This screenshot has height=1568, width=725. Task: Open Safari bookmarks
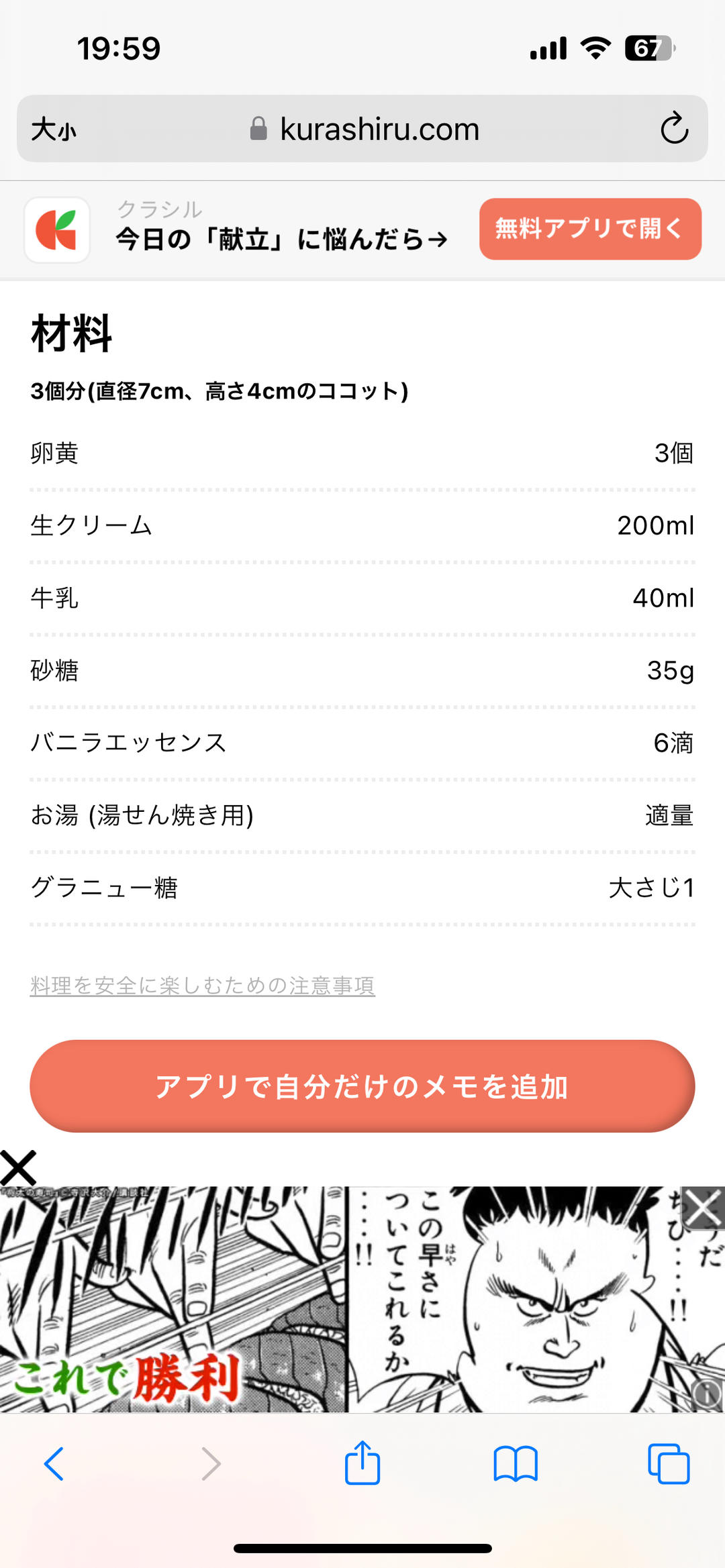[516, 1463]
